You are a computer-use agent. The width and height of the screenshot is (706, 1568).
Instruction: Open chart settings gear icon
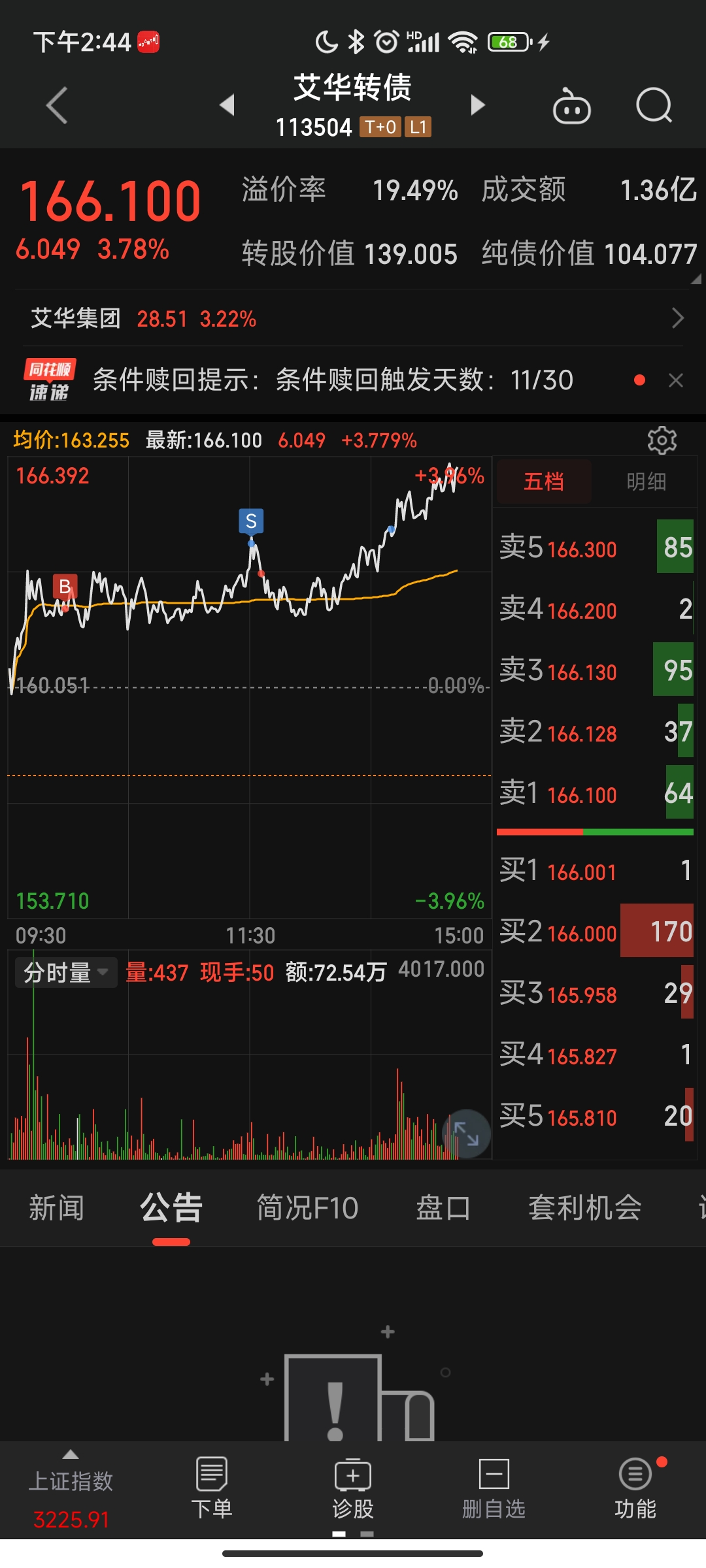[662, 440]
